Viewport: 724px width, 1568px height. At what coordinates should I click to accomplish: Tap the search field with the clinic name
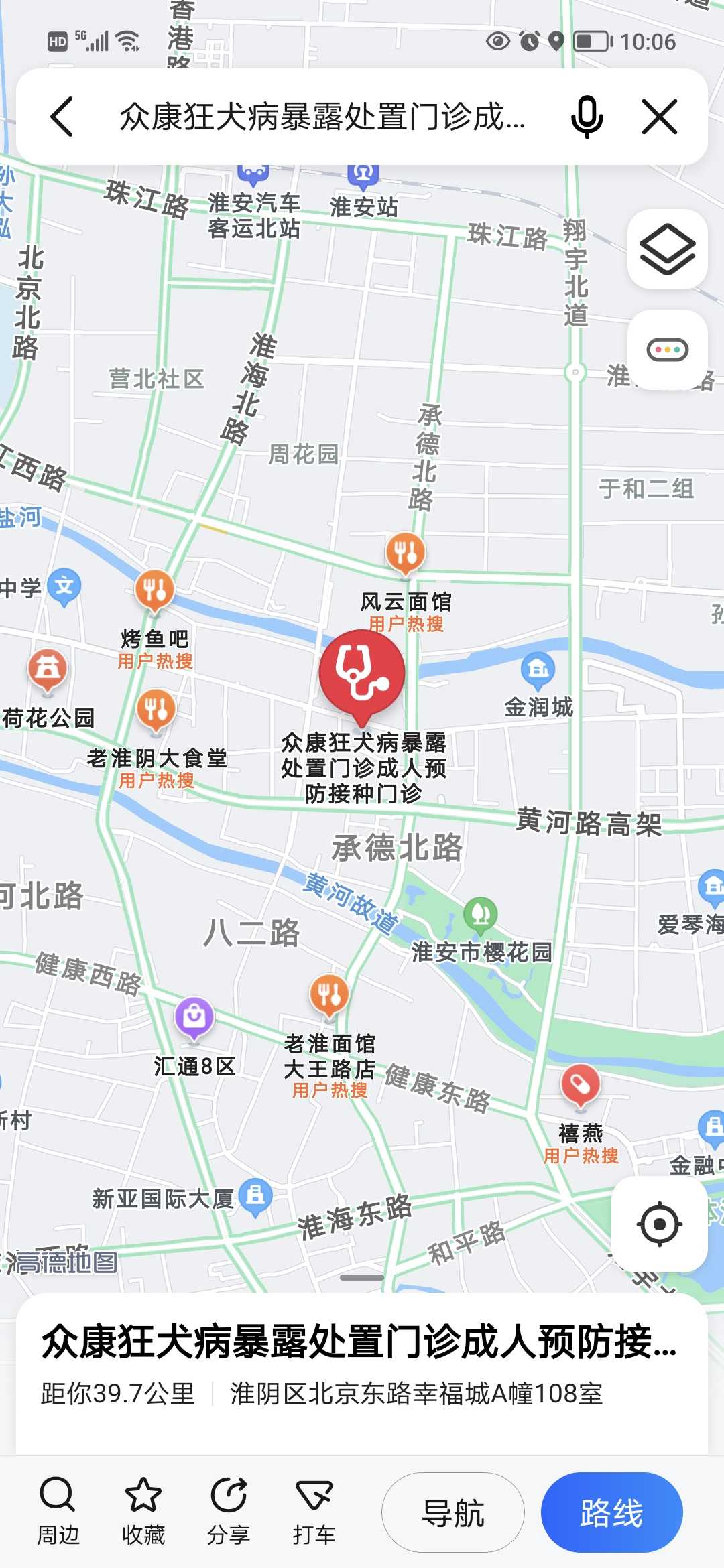point(322,117)
